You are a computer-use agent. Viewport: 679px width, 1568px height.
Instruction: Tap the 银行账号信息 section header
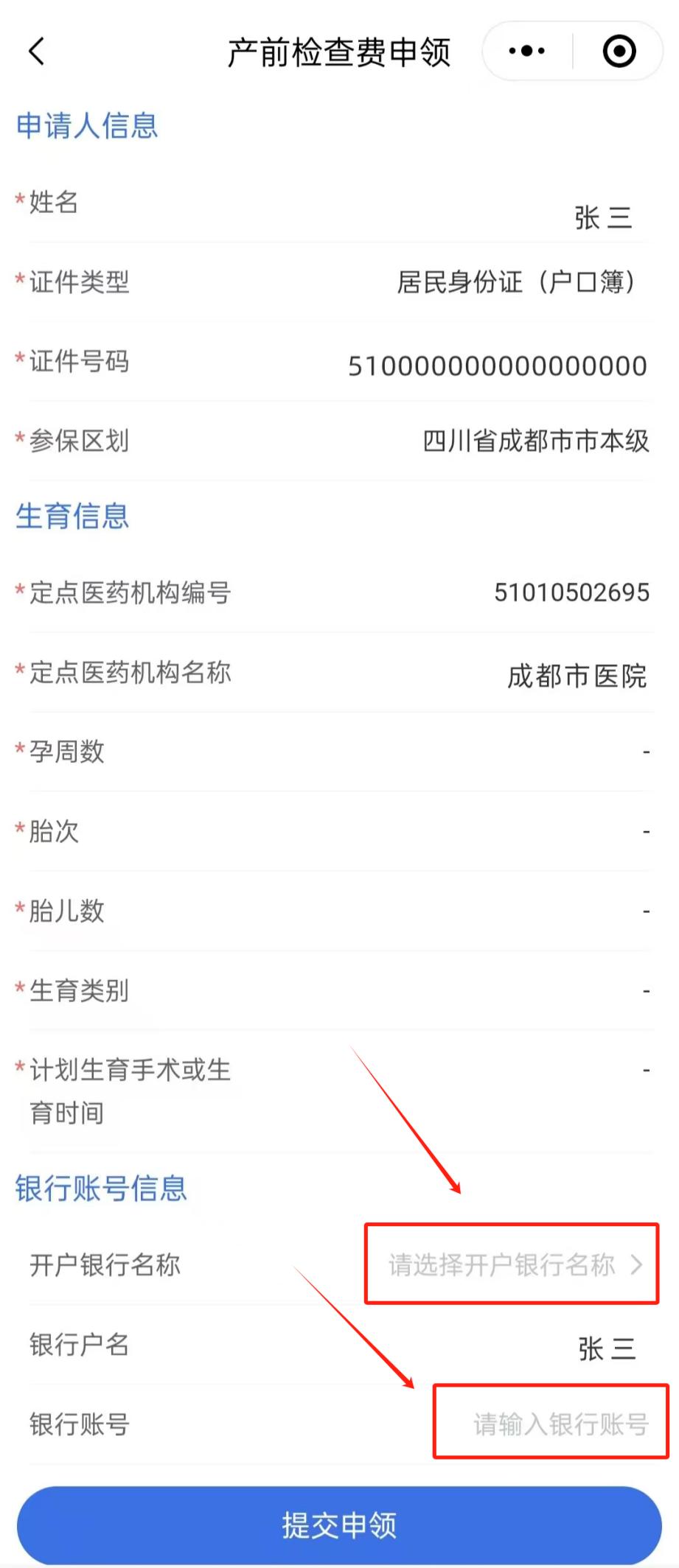(101, 1186)
